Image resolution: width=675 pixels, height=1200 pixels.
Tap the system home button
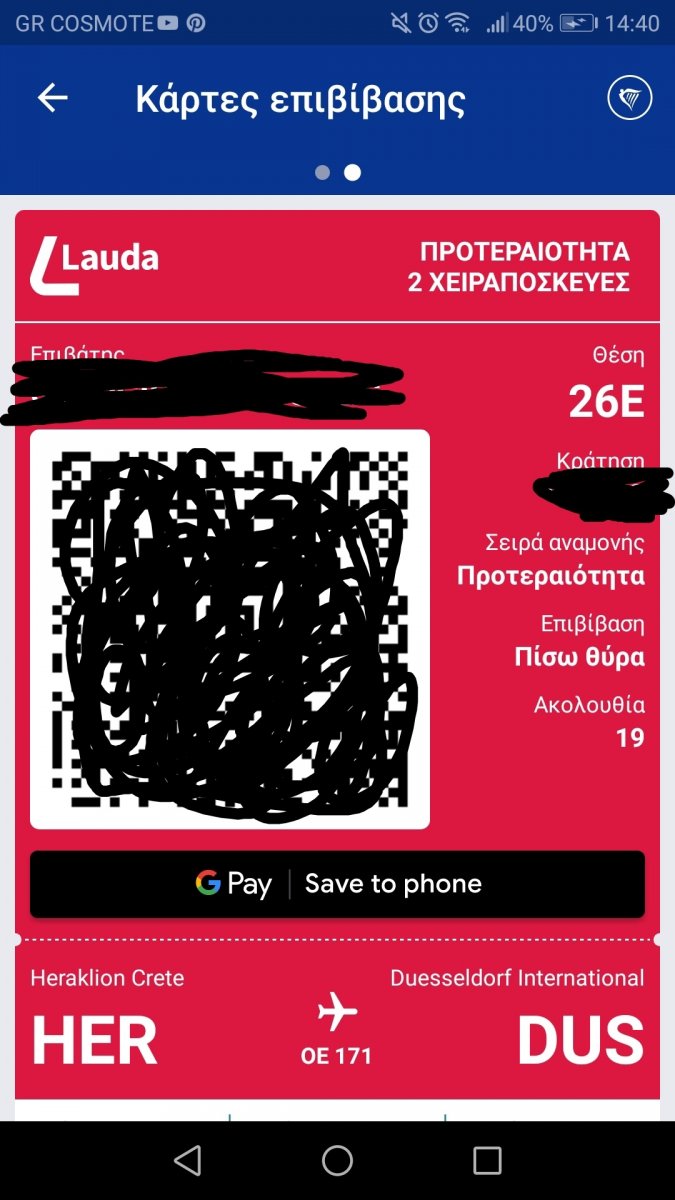(x=337, y=1160)
